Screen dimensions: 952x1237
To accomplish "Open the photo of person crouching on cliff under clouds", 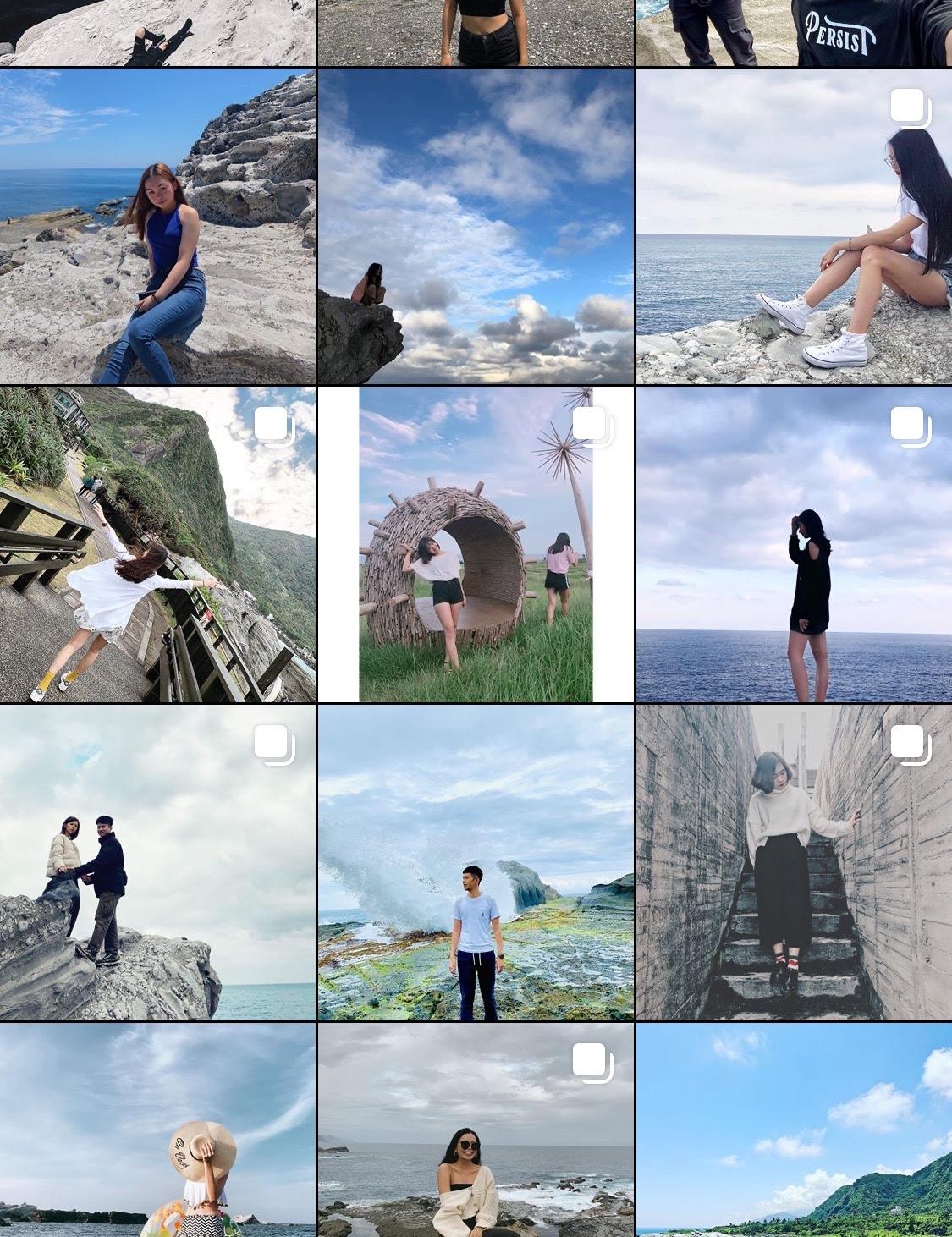I will tap(476, 227).
